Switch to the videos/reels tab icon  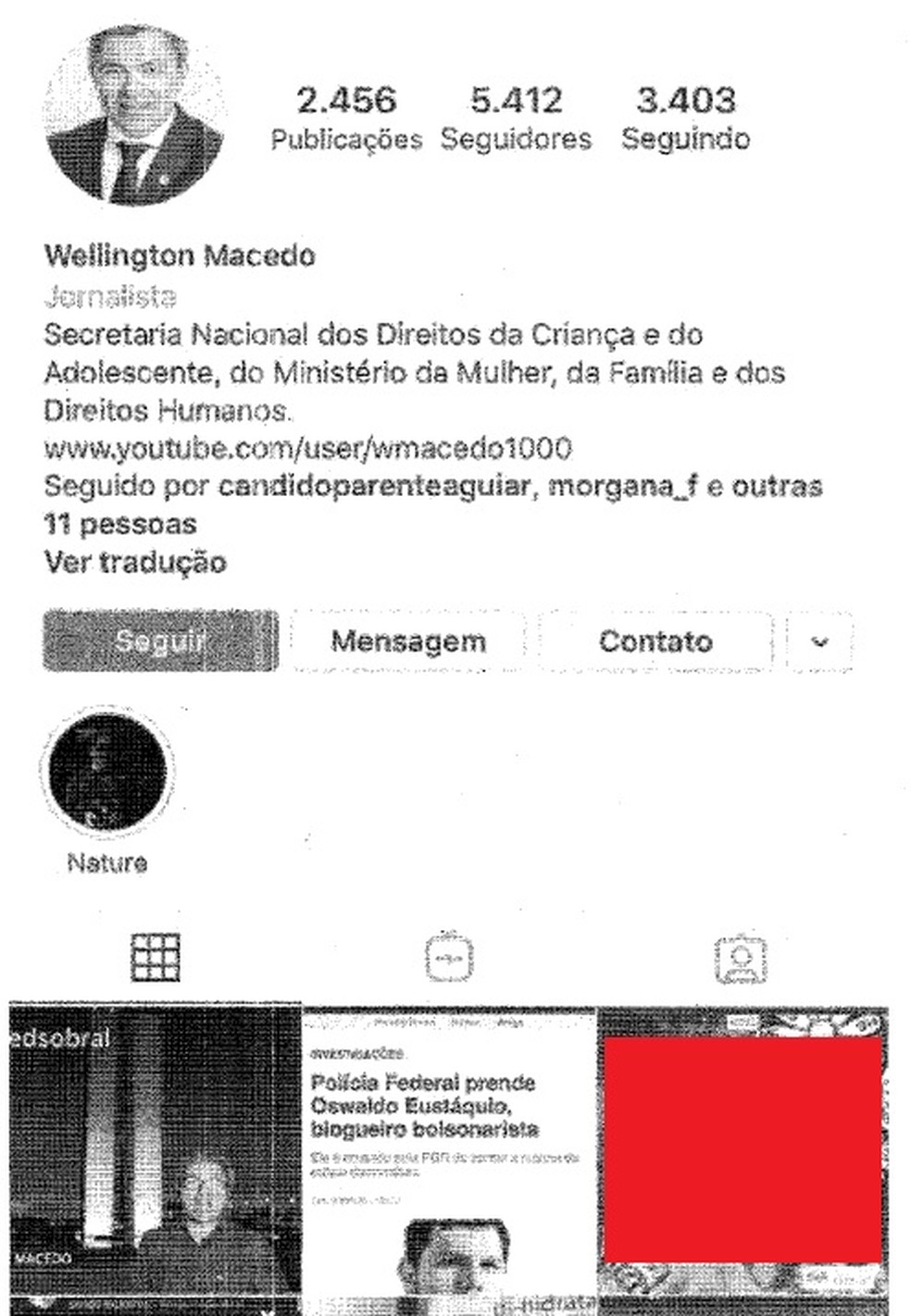click(451, 960)
